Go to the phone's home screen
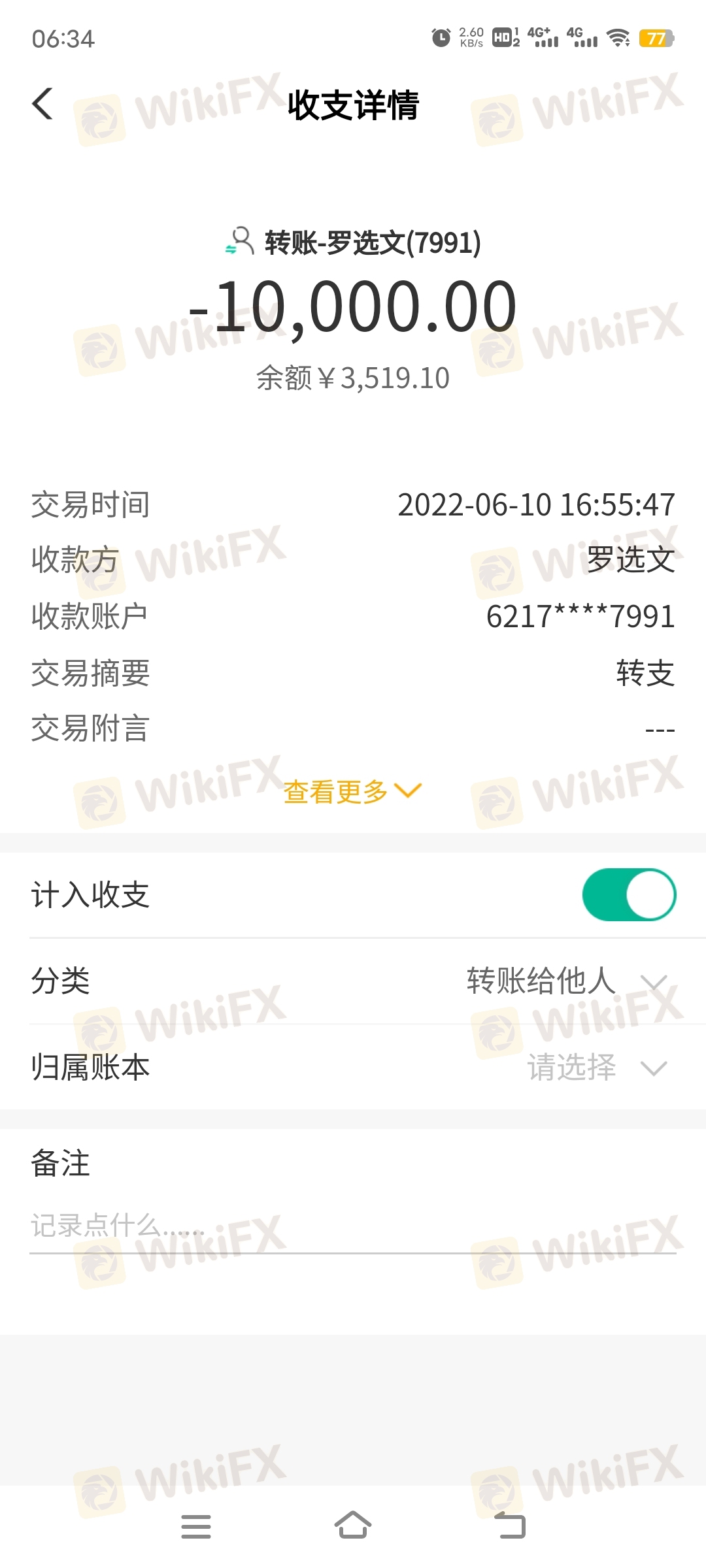706x1568 pixels. [353, 1525]
